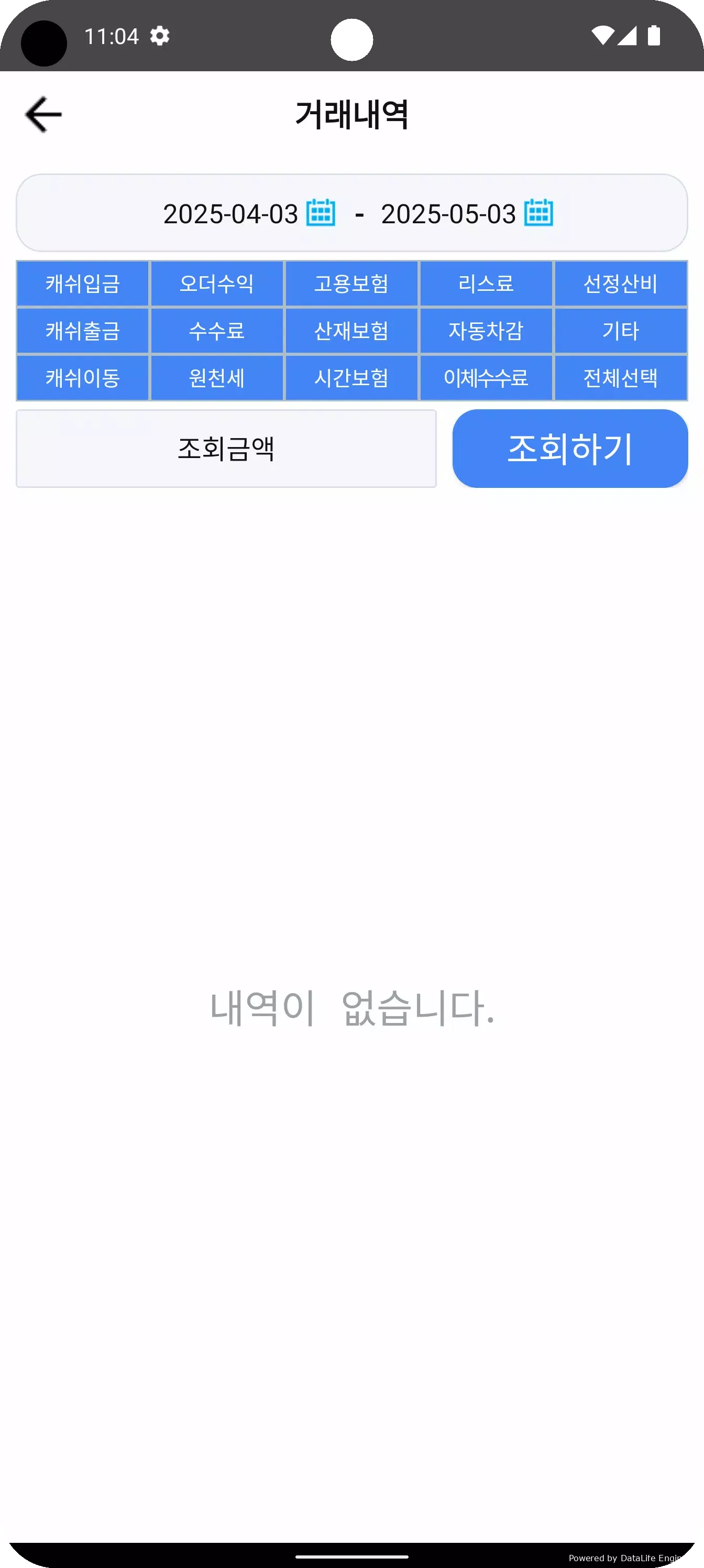This screenshot has width=704, height=1568.
Task: Choose the 선정산비 filter
Action: pos(621,284)
